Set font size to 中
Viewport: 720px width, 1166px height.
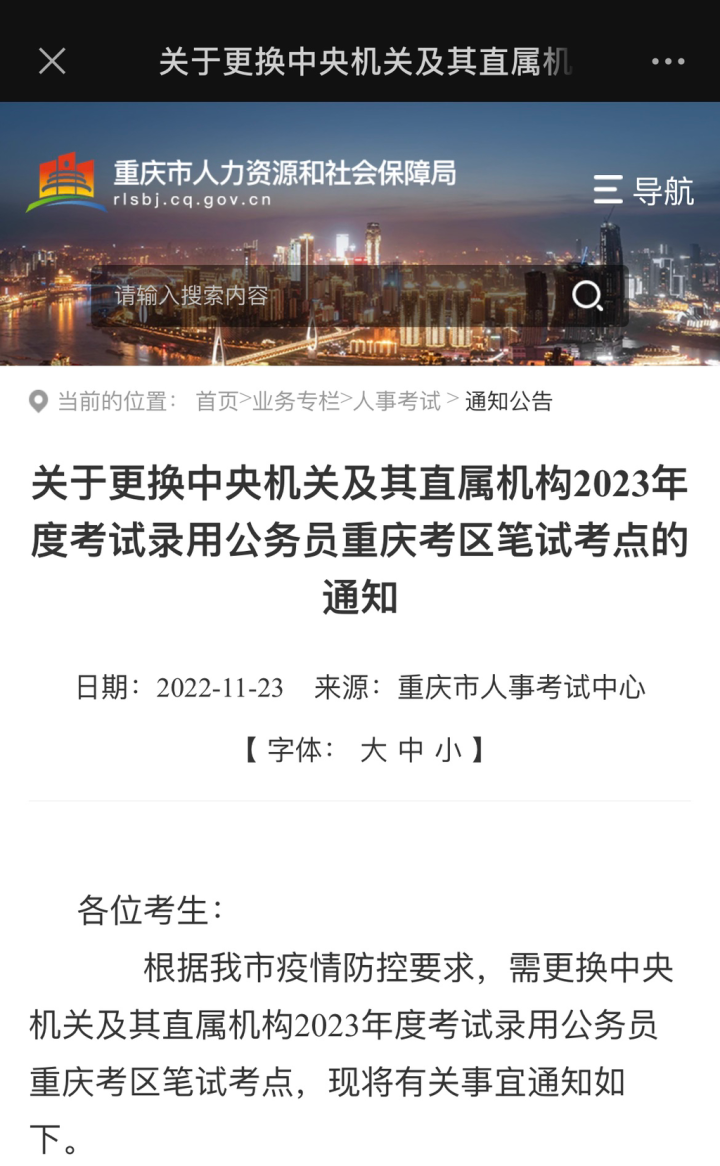(x=411, y=750)
